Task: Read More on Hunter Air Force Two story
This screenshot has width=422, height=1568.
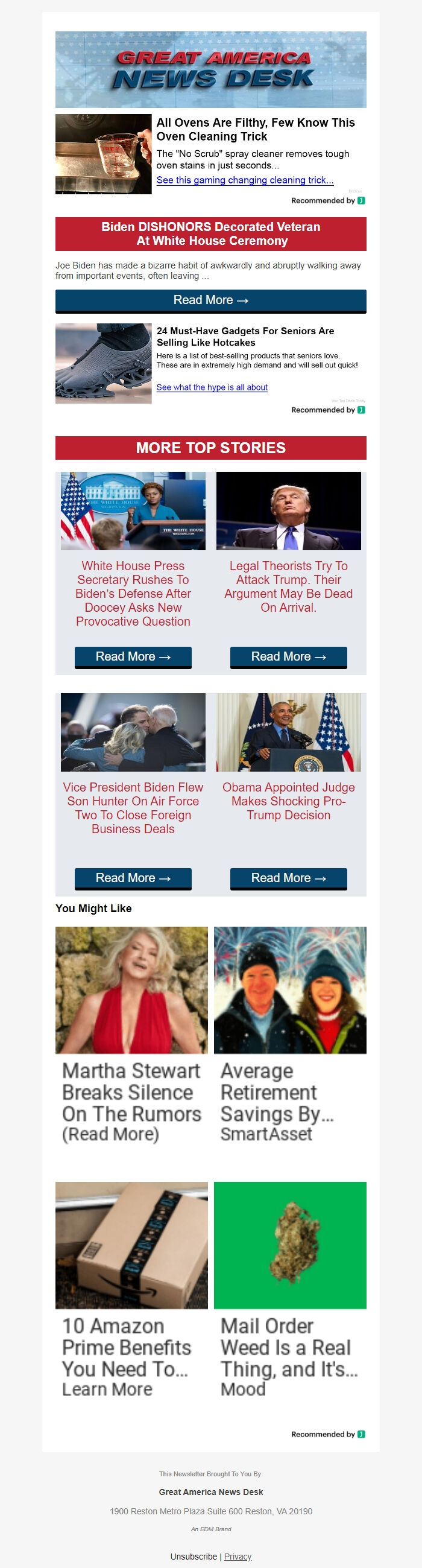Action: (x=133, y=878)
